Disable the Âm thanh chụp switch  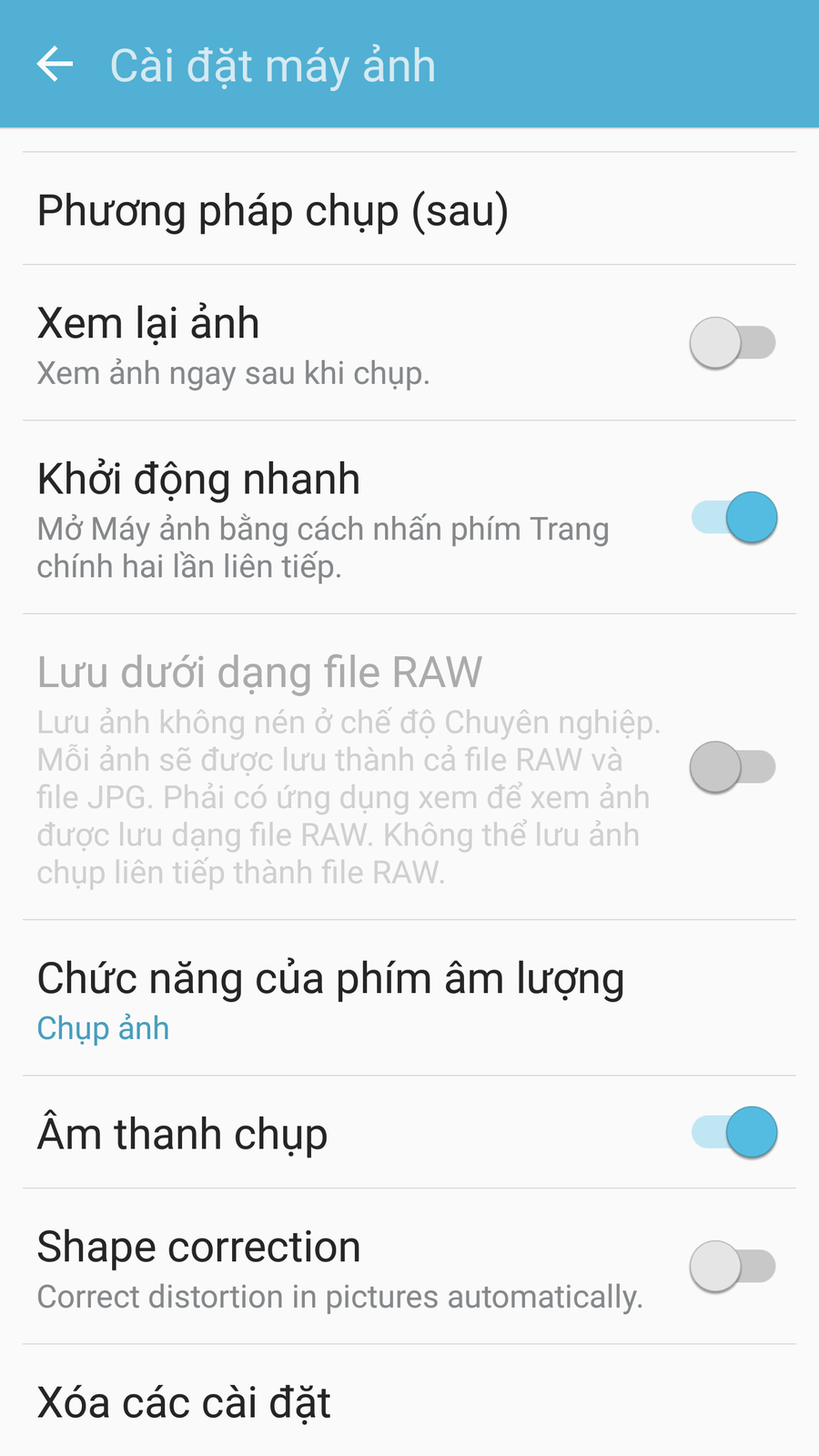click(x=734, y=1132)
